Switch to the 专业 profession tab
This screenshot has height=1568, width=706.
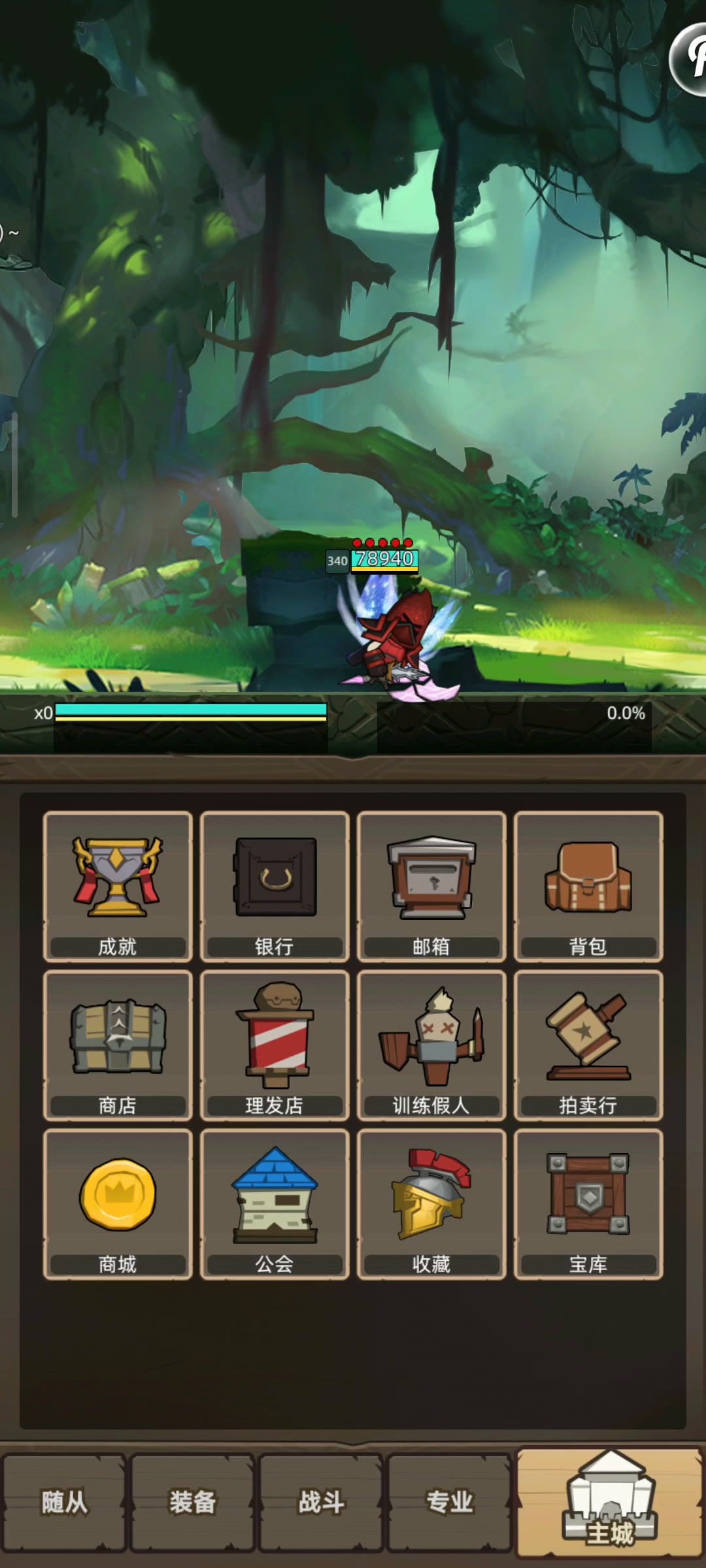coord(449,1503)
